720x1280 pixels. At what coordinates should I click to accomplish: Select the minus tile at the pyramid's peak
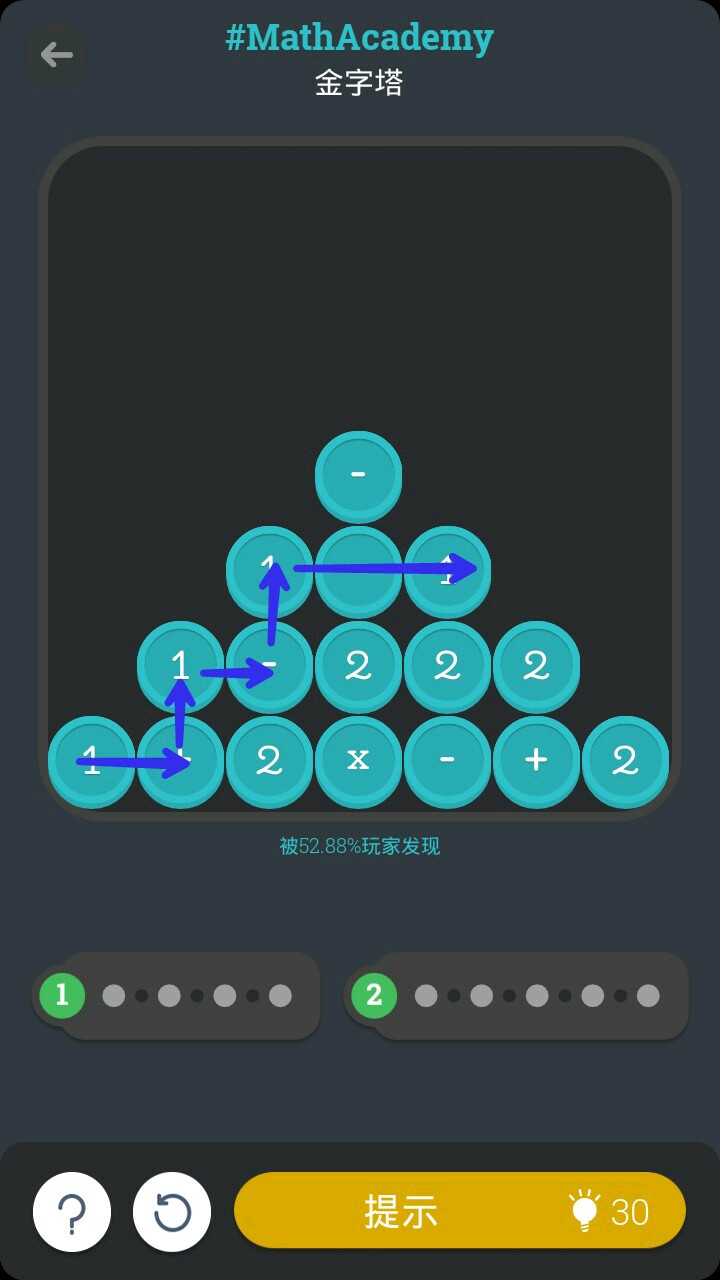point(358,474)
